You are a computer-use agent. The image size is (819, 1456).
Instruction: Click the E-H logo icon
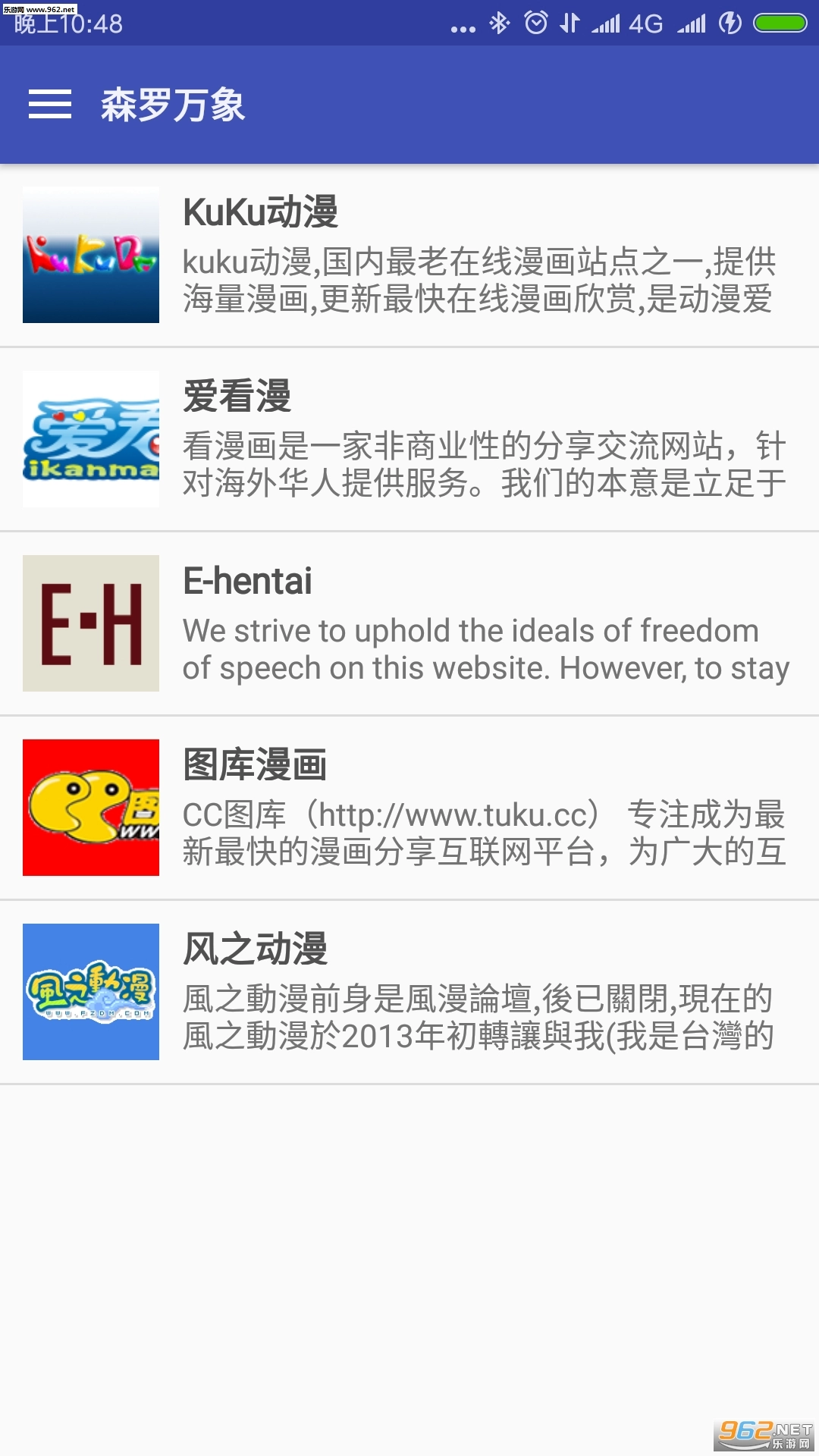[x=90, y=623]
